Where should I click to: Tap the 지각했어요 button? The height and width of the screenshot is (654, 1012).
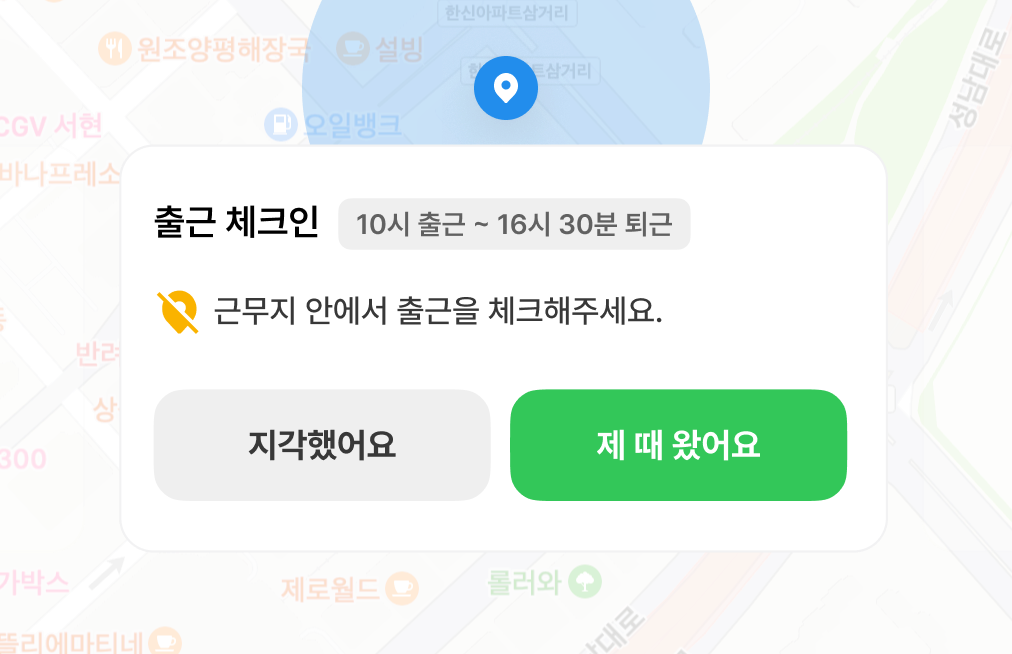click(322, 445)
